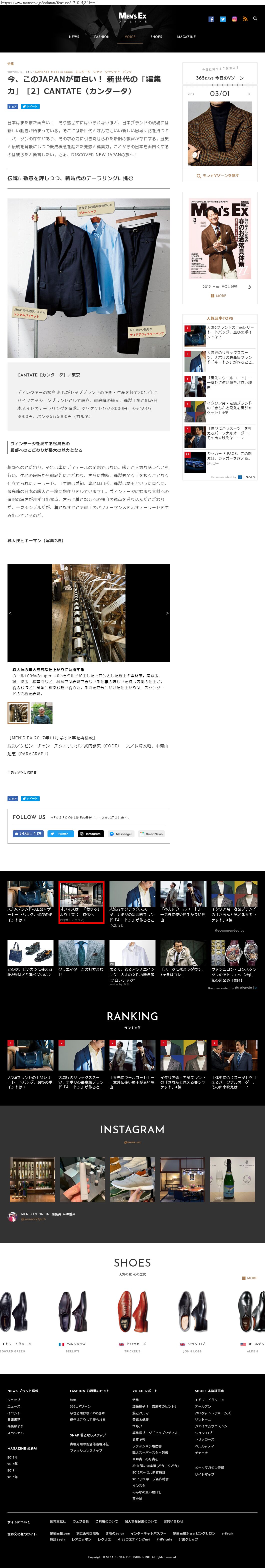Image resolution: width=265 pixels, height=1568 pixels.
Task: Show previous photo in the gallery
Action: (10, 613)
